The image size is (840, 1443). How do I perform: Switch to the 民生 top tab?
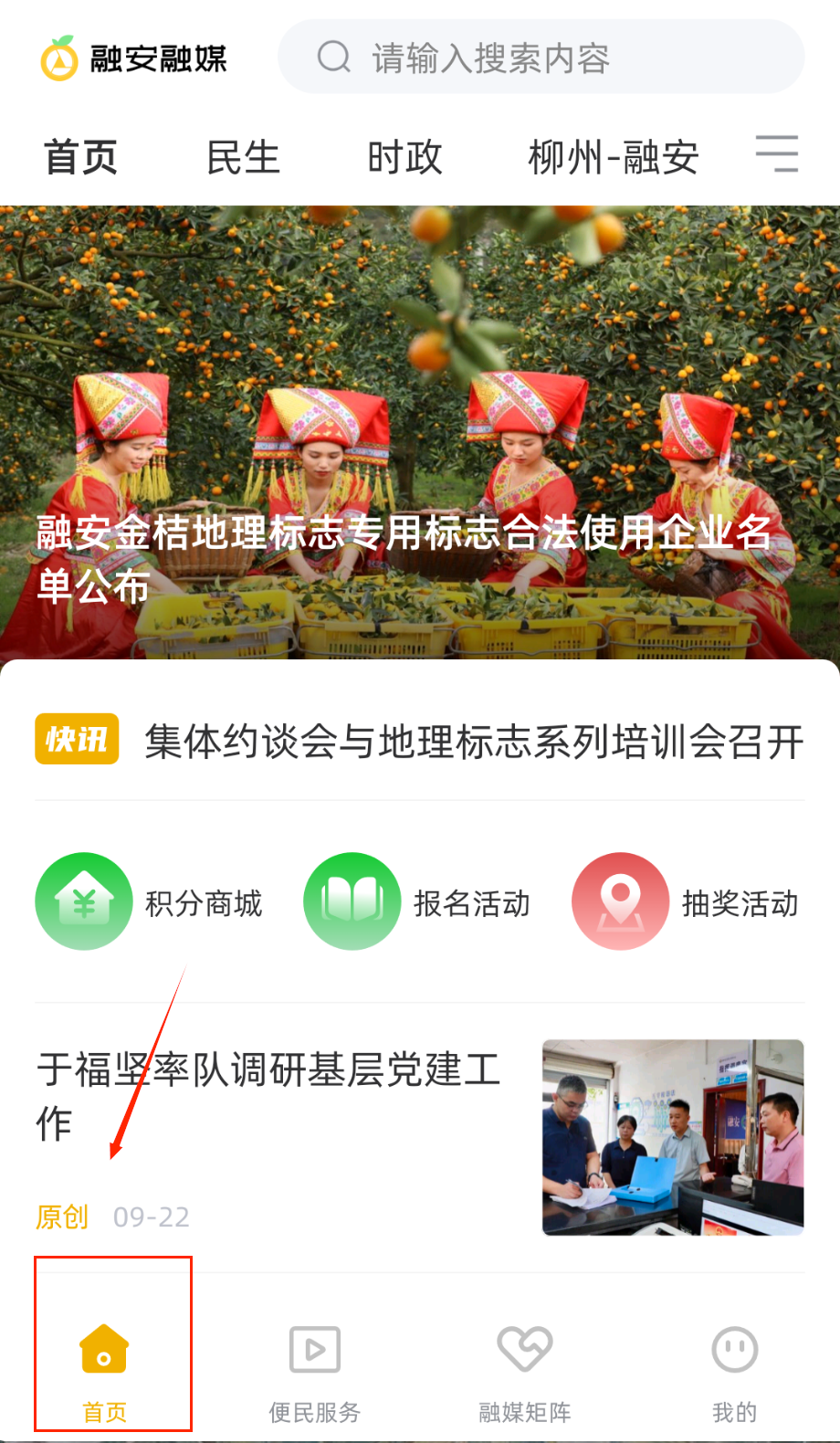click(243, 157)
